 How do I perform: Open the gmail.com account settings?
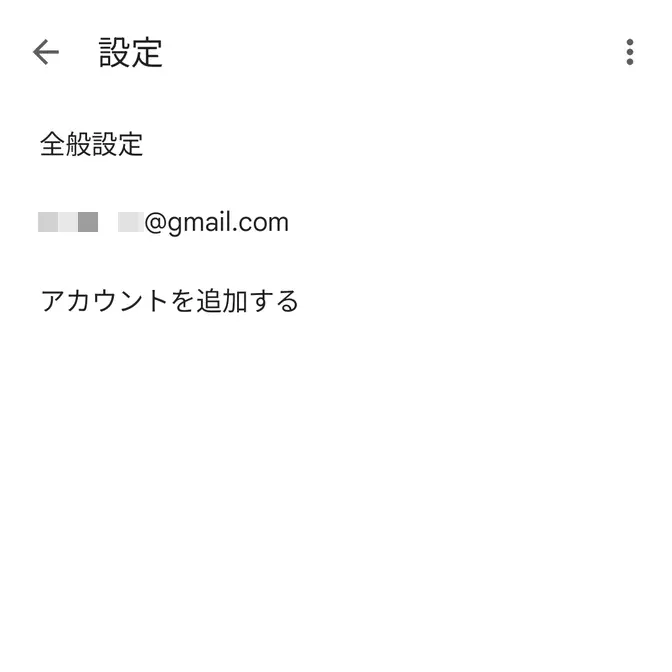164,222
